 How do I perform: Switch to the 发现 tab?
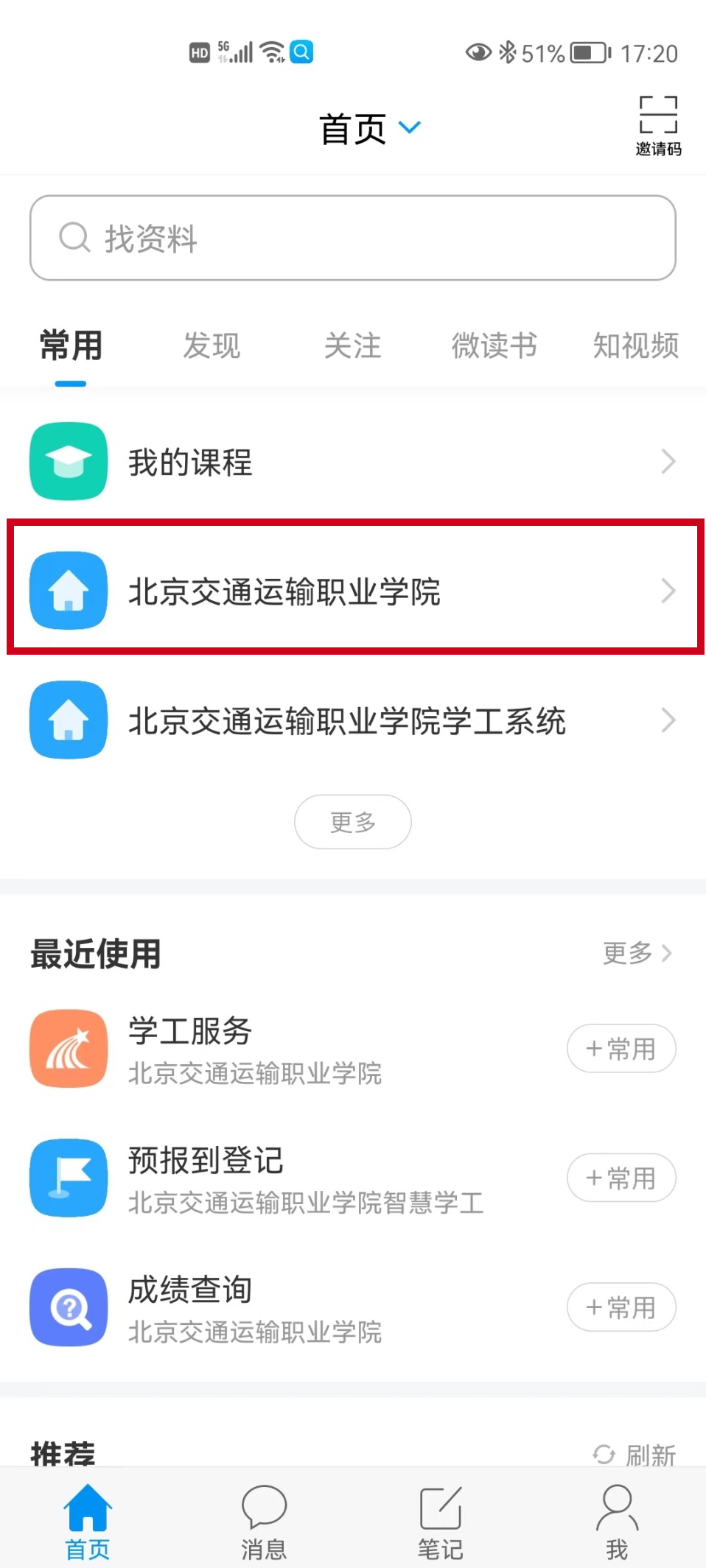pos(212,346)
